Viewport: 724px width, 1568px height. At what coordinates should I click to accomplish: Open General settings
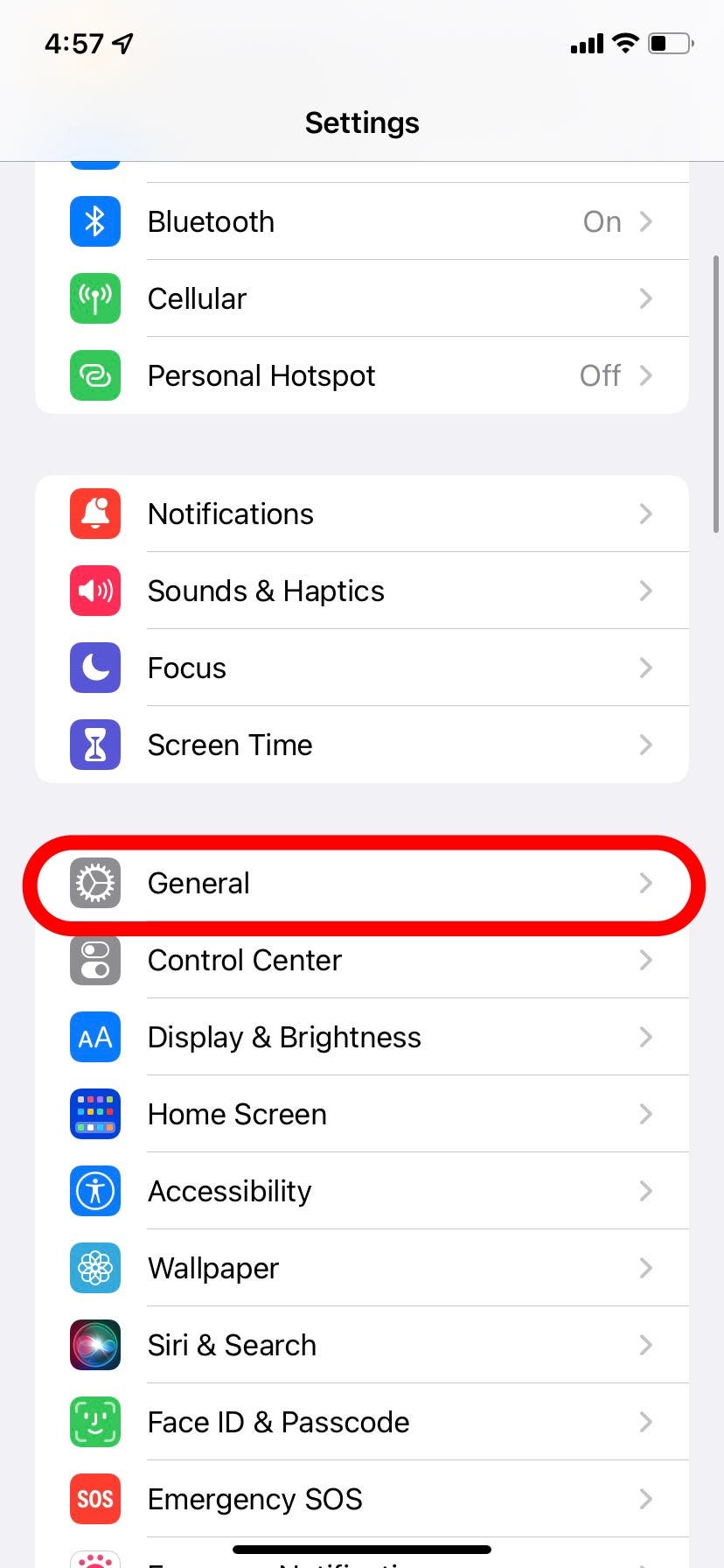(361, 883)
